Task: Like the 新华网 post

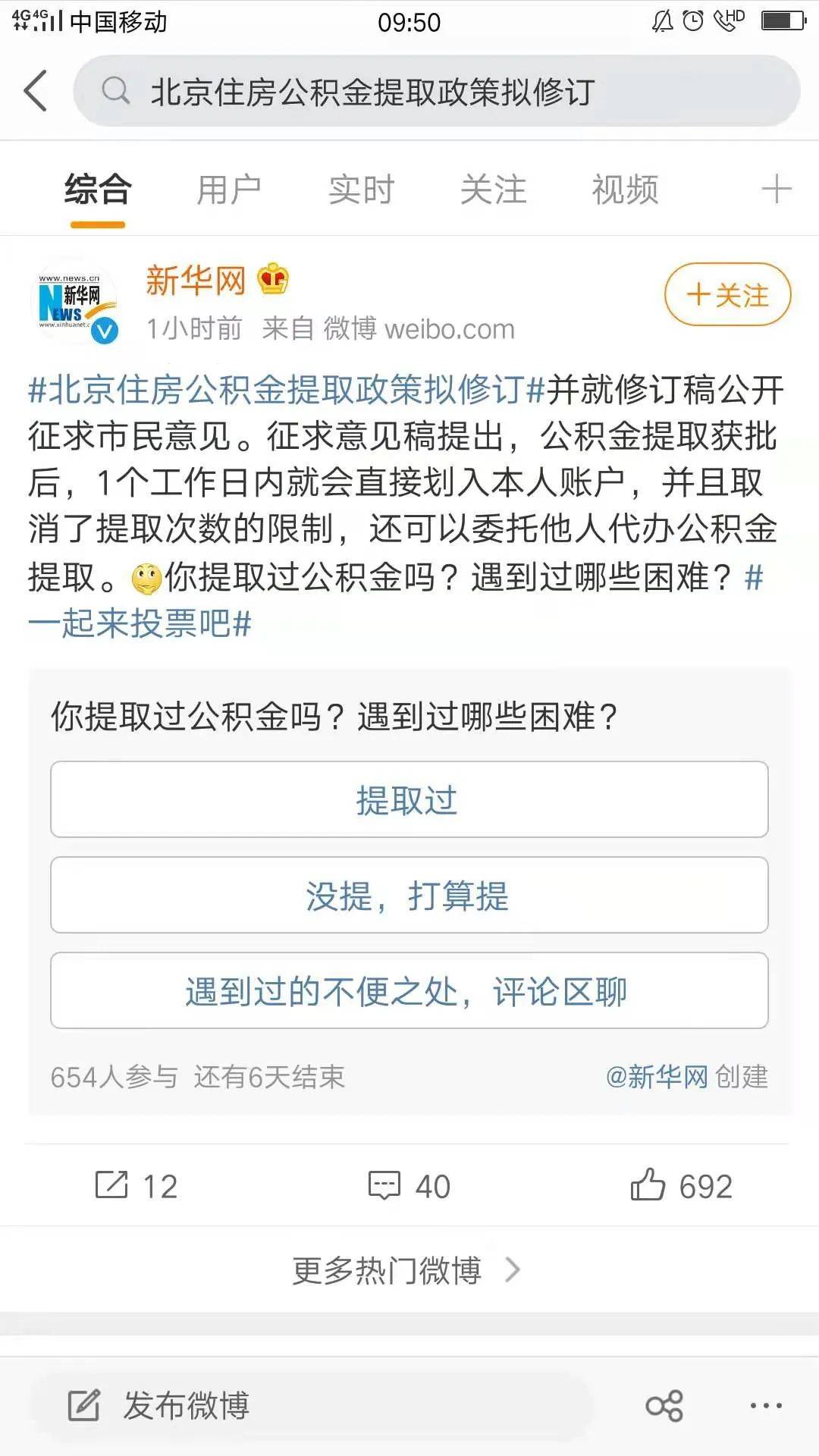Action: click(681, 1186)
